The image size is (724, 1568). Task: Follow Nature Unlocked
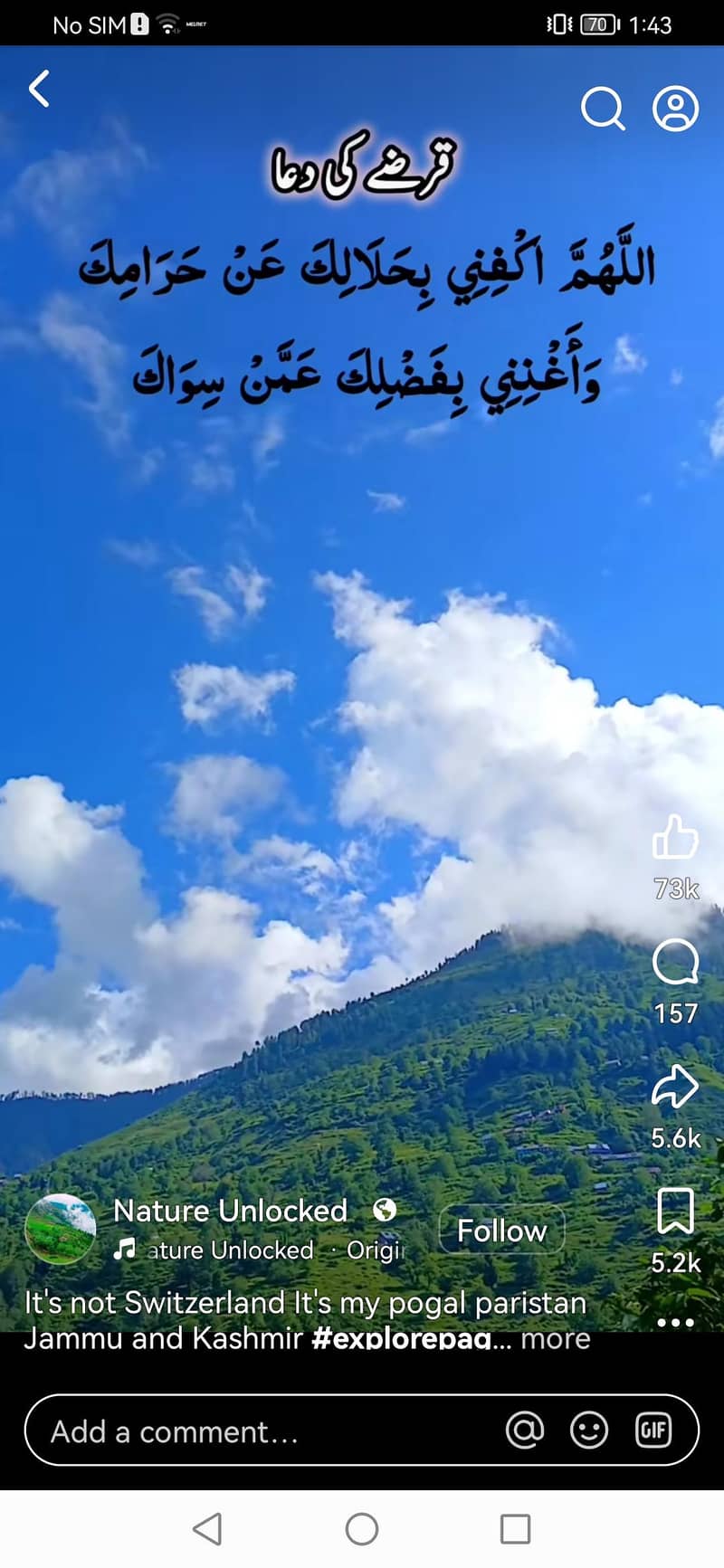pos(501,1231)
